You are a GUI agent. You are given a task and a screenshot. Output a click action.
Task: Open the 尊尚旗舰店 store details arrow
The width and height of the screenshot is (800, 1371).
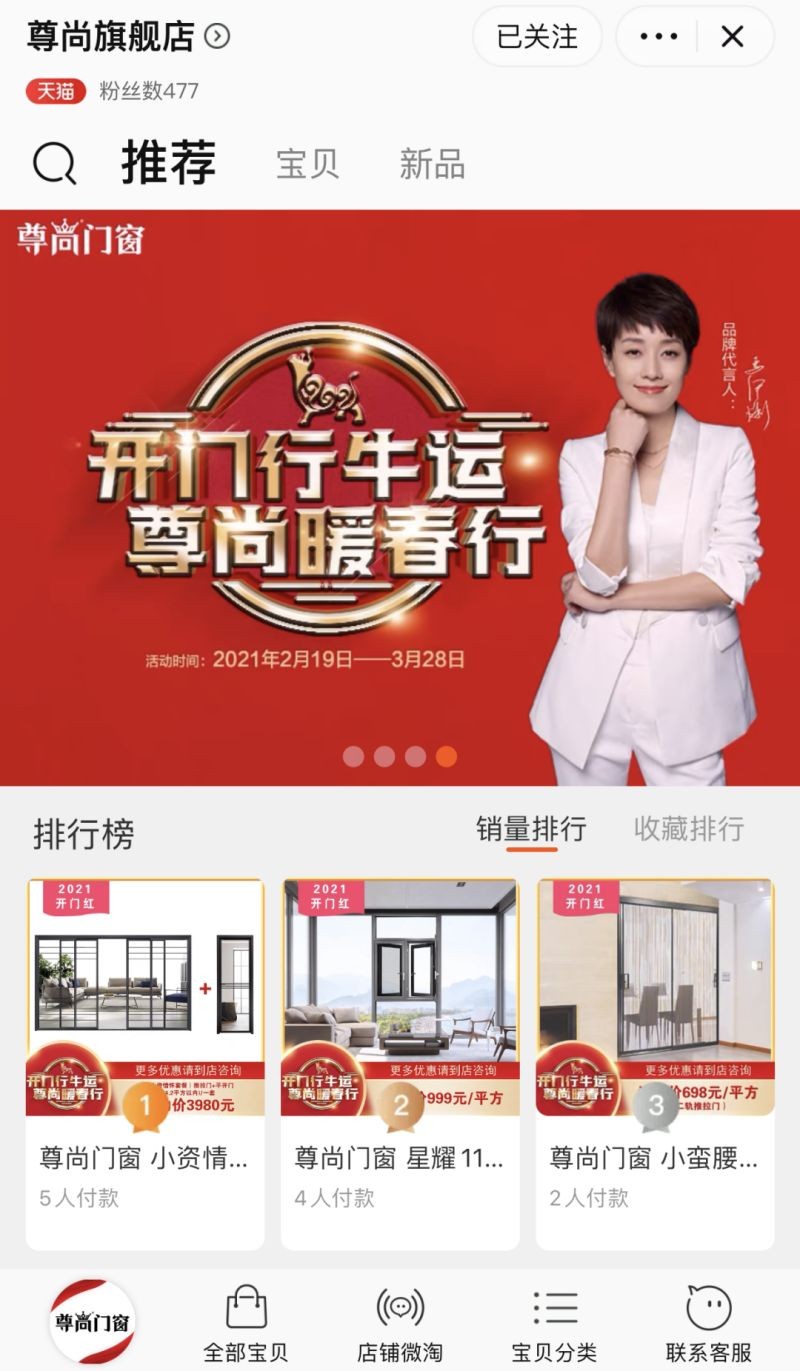coord(217,37)
